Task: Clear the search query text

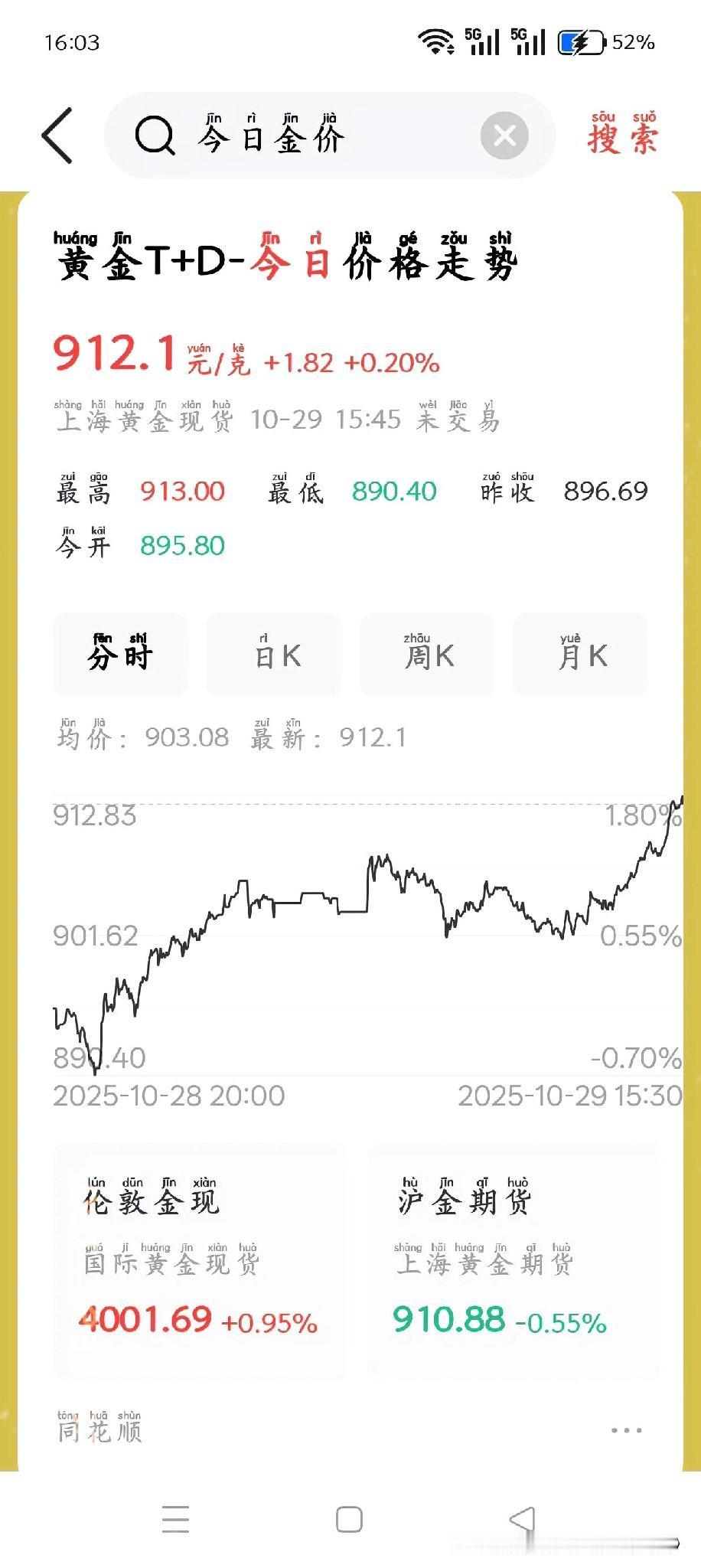Action: (504, 136)
